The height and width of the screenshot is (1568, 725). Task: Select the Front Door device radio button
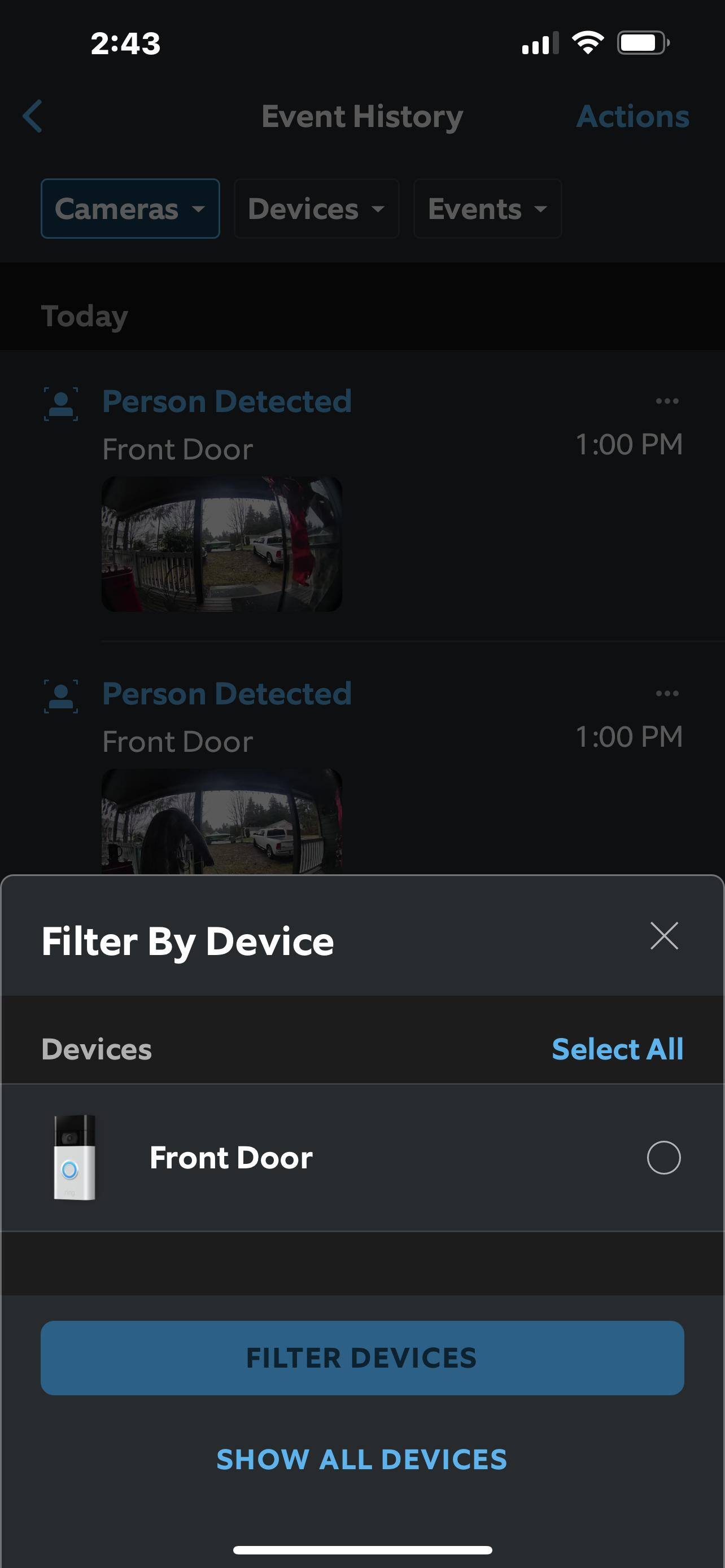pyautogui.click(x=663, y=1157)
